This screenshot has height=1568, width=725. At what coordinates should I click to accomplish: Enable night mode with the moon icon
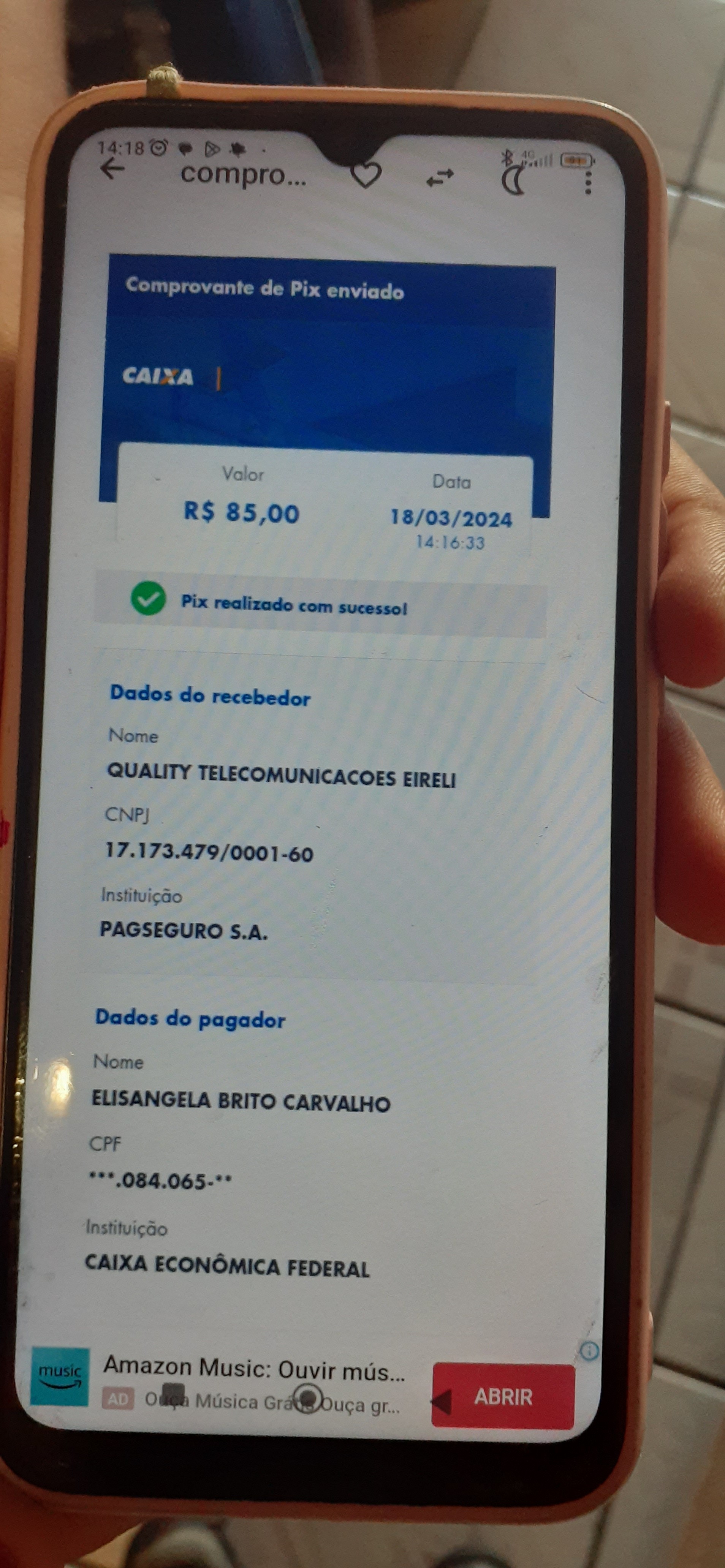pyautogui.click(x=513, y=180)
